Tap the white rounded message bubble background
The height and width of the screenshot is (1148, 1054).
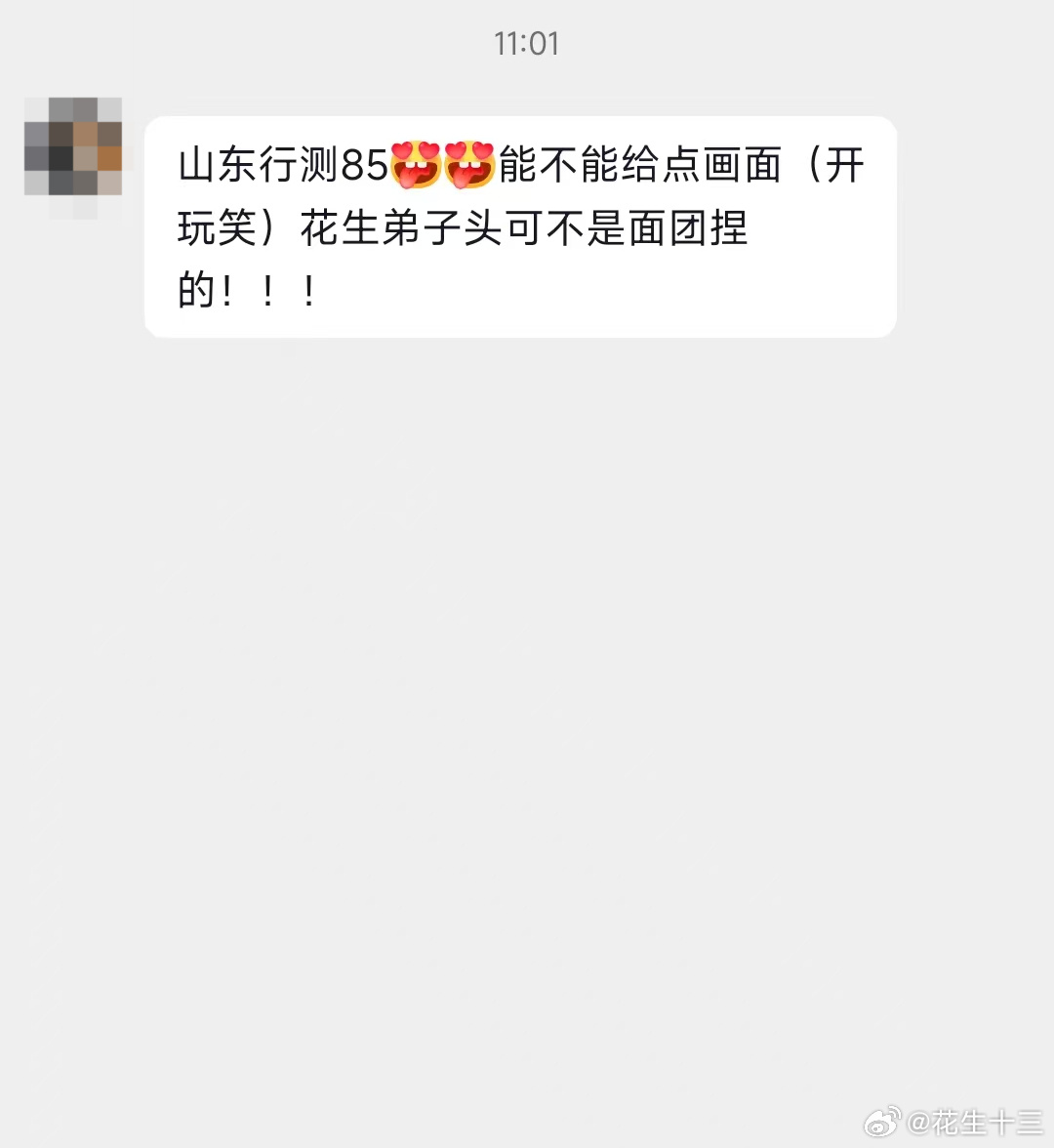pos(683,293)
